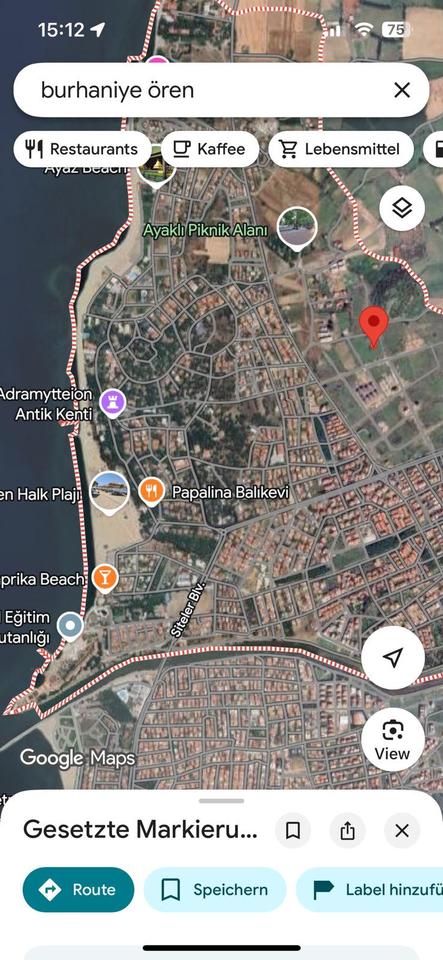Select the Restaurants filter chip

tap(83, 149)
